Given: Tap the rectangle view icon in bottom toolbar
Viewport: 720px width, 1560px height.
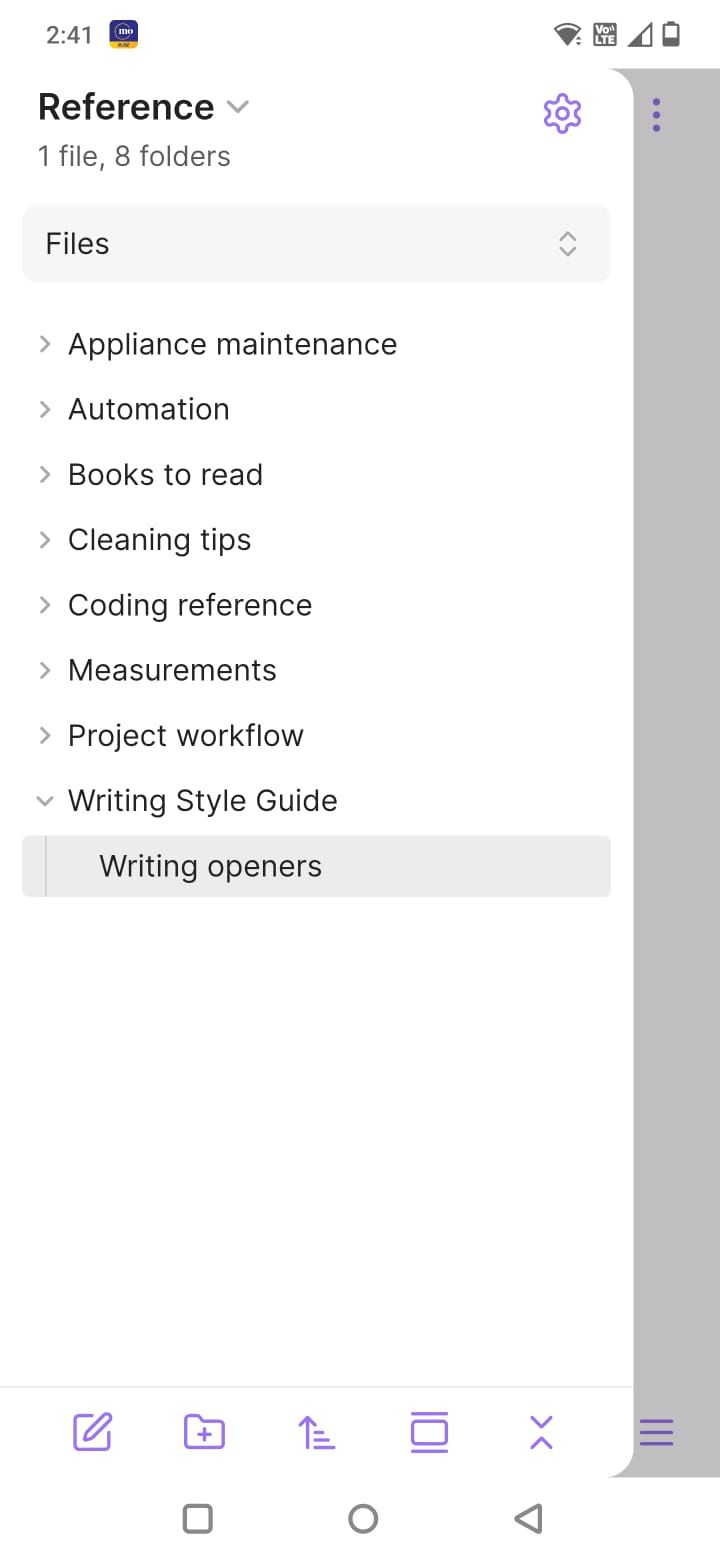Looking at the screenshot, I should [x=428, y=1432].
